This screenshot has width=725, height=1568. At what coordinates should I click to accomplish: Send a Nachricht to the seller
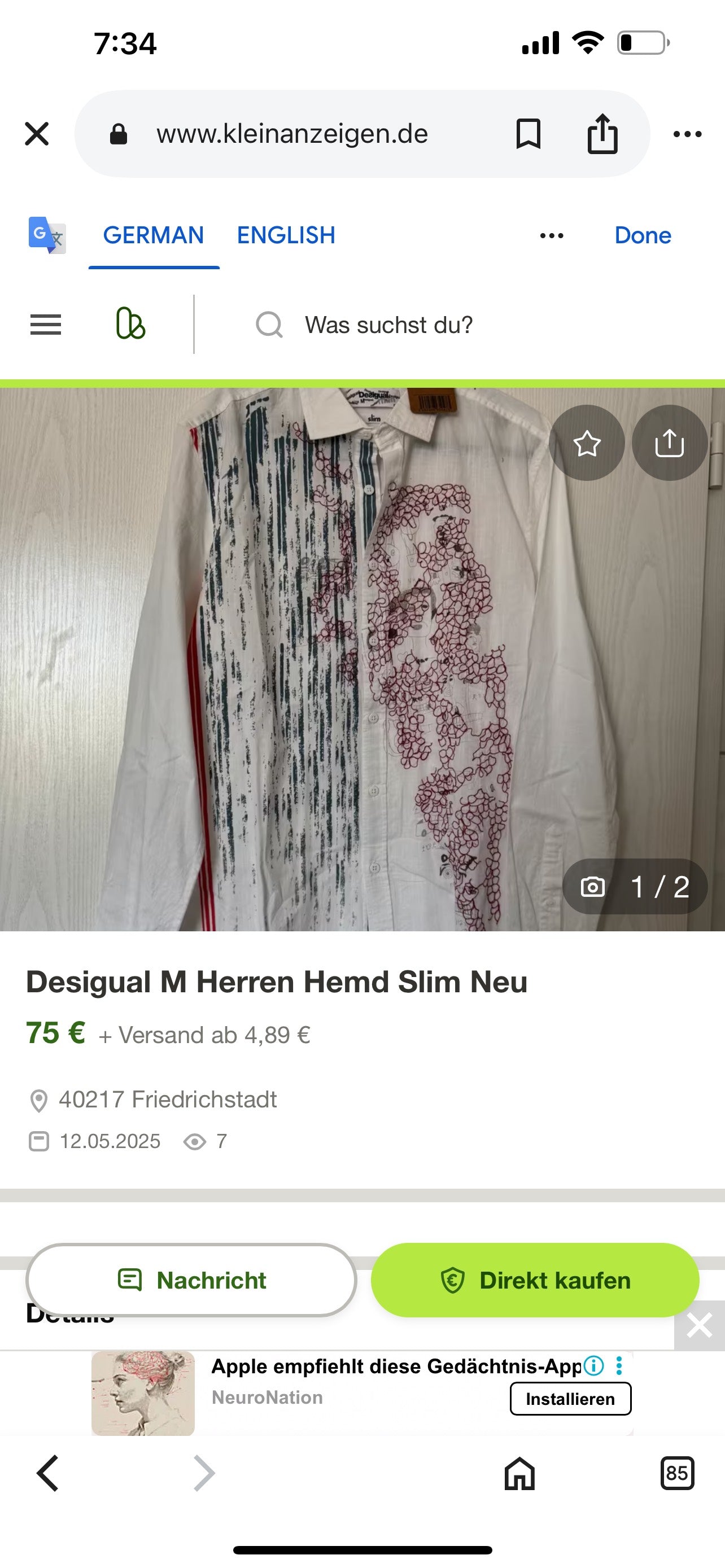pyautogui.click(x=191, y=1280)
